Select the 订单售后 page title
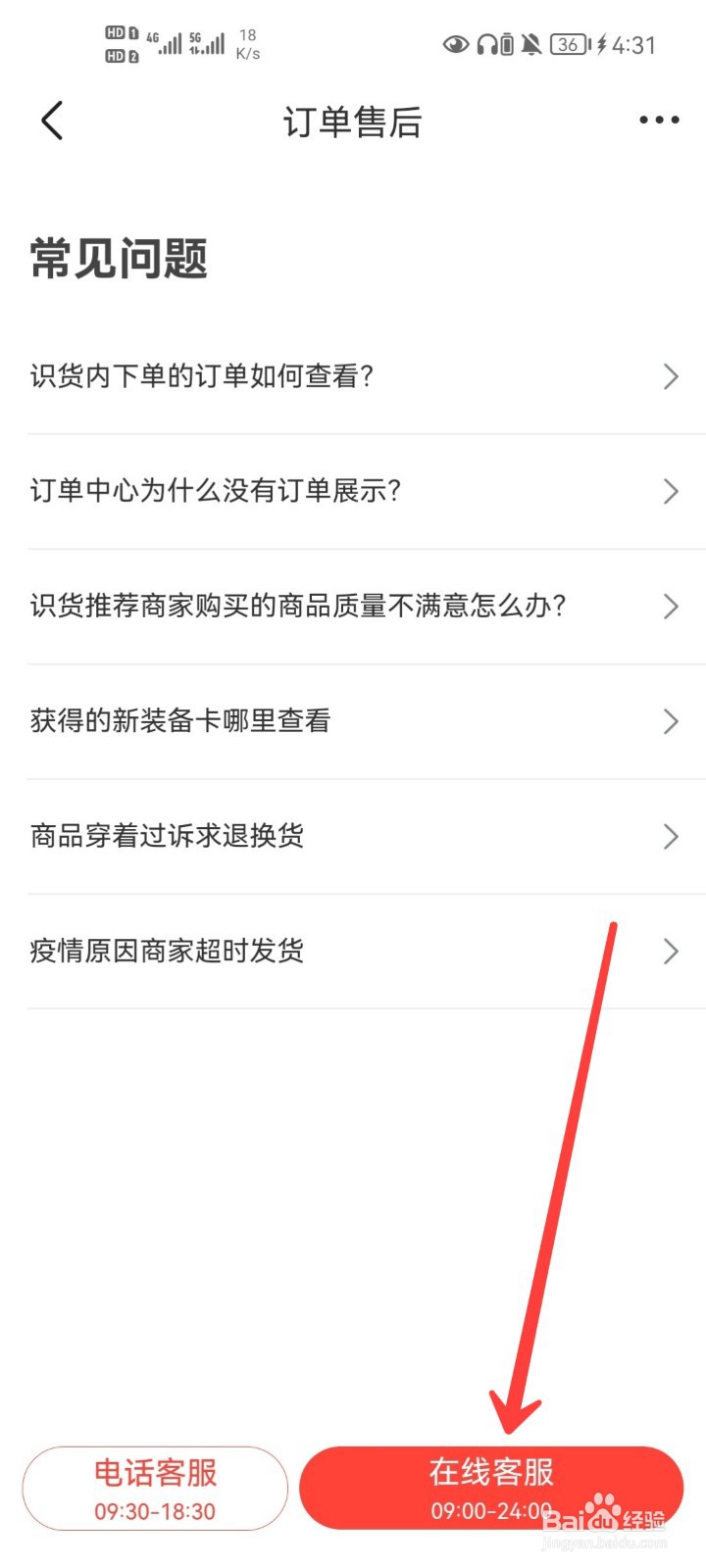This screenshot has width=706, height=1568. point(353,121)
